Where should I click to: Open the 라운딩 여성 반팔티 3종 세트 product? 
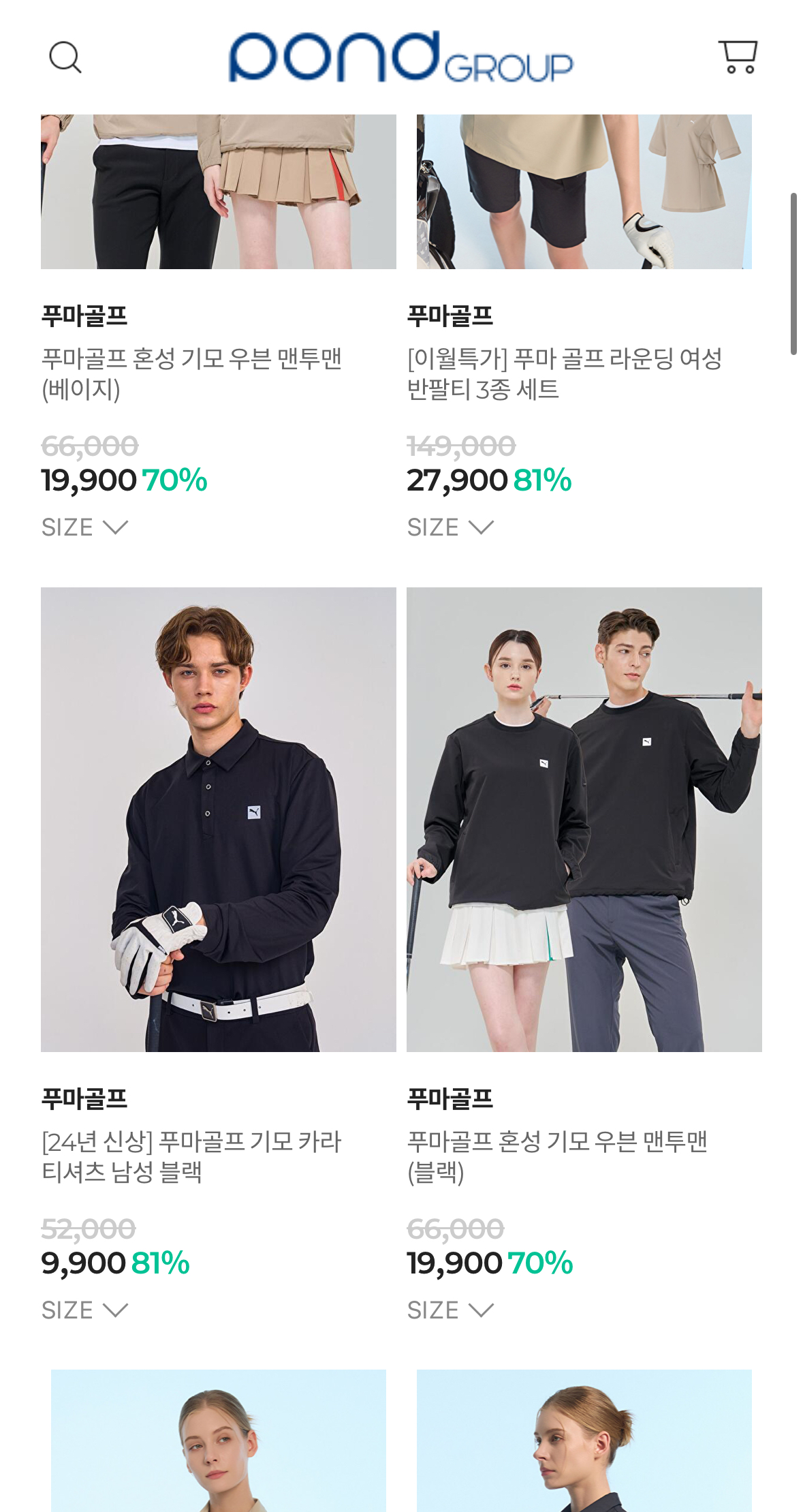tap(564, 373)
